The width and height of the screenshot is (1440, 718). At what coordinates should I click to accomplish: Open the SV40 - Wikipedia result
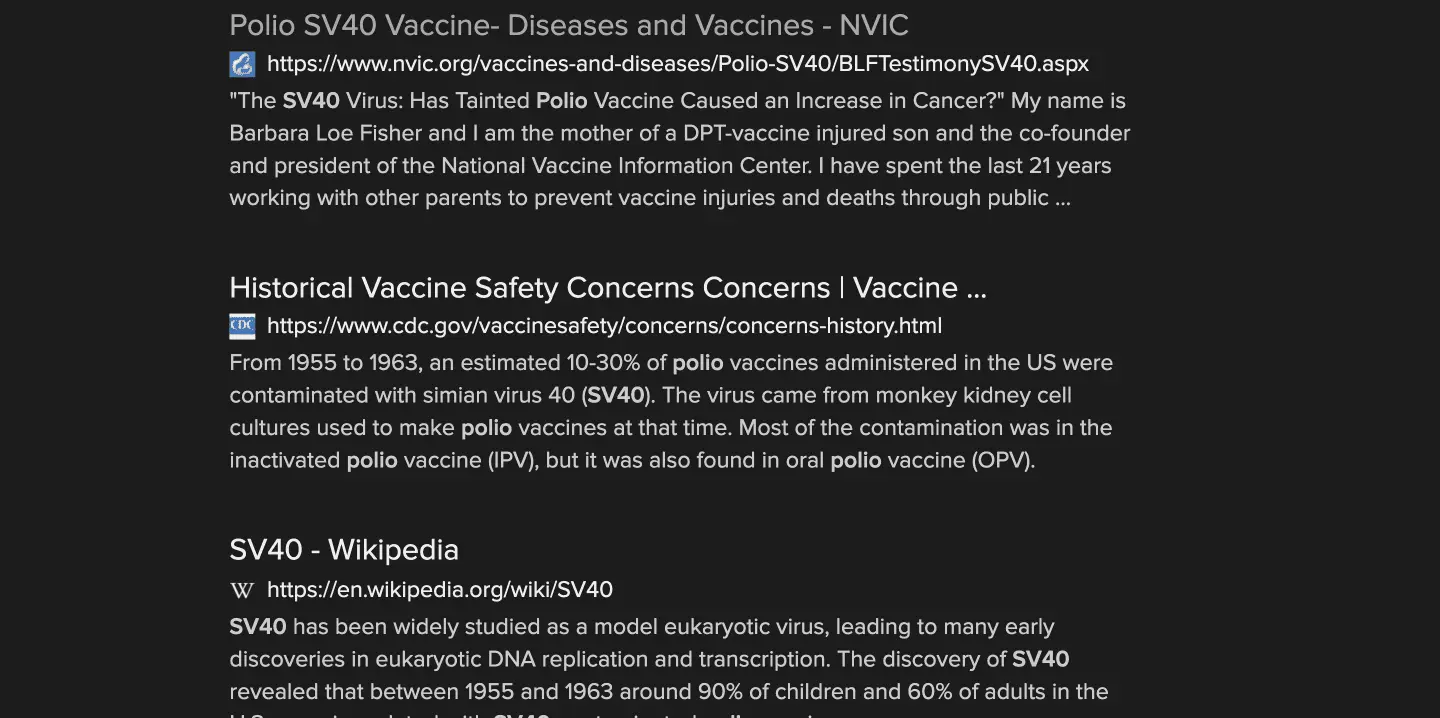coord(343,550)
